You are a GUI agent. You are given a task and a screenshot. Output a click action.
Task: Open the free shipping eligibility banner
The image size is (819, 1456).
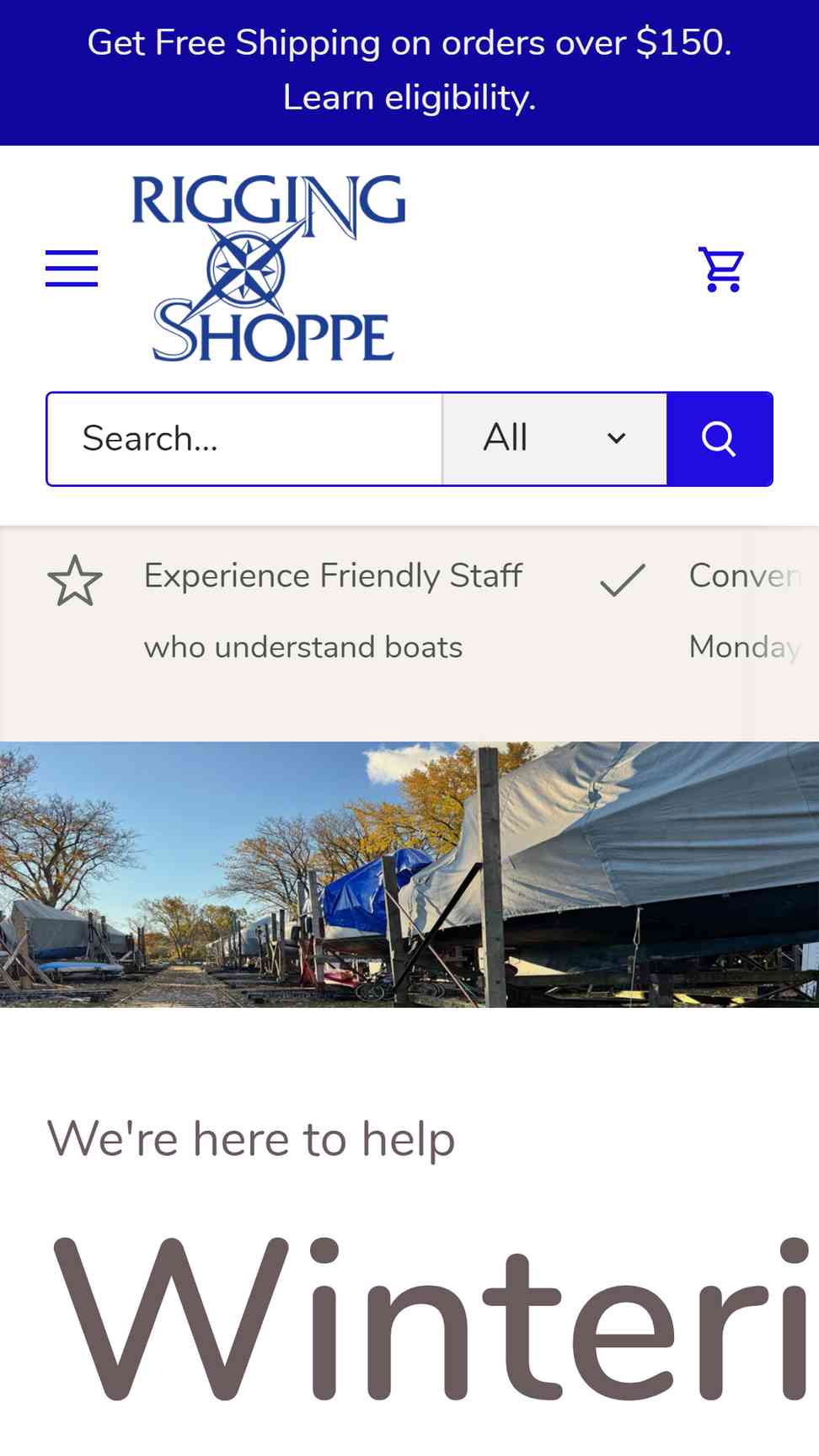[409, 71]
